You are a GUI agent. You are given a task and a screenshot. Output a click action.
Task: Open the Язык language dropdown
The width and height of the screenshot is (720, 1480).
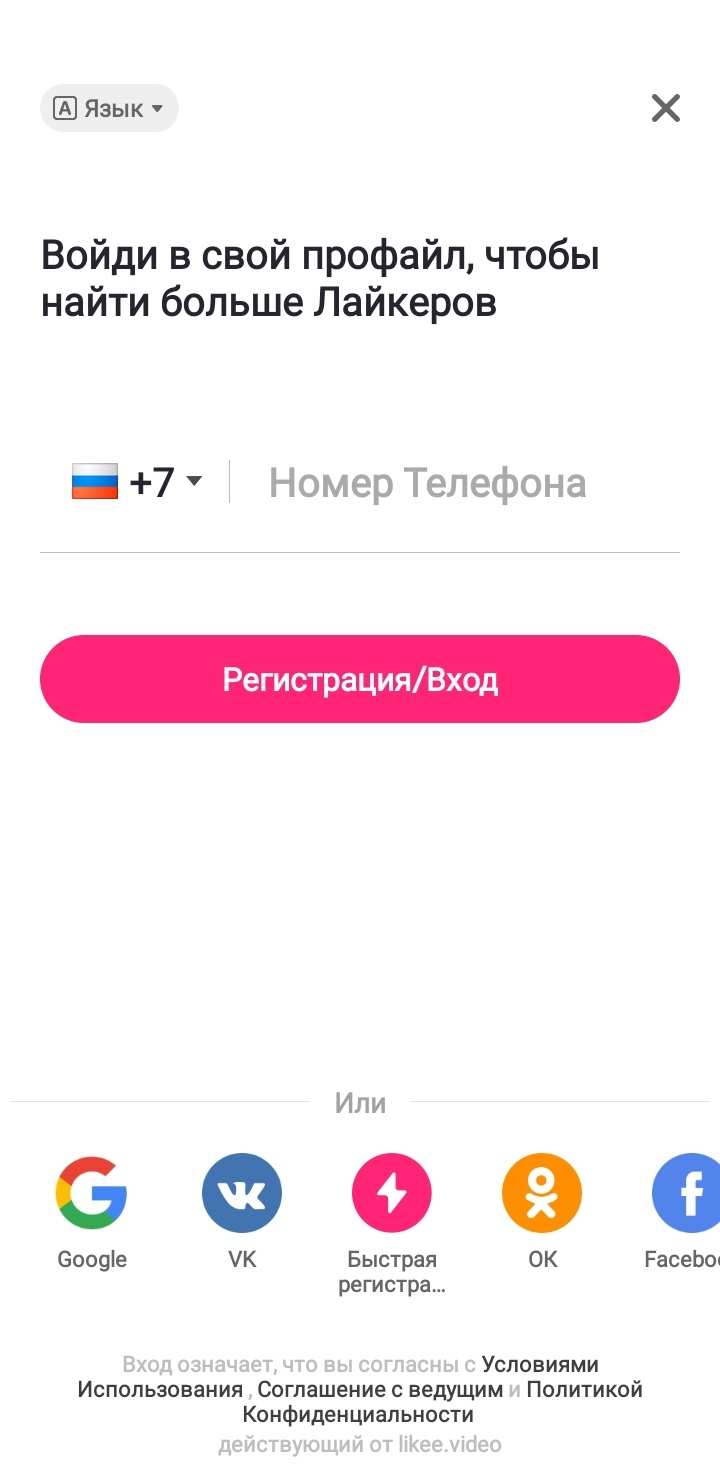pyautogui.click(x=109, y=108)
